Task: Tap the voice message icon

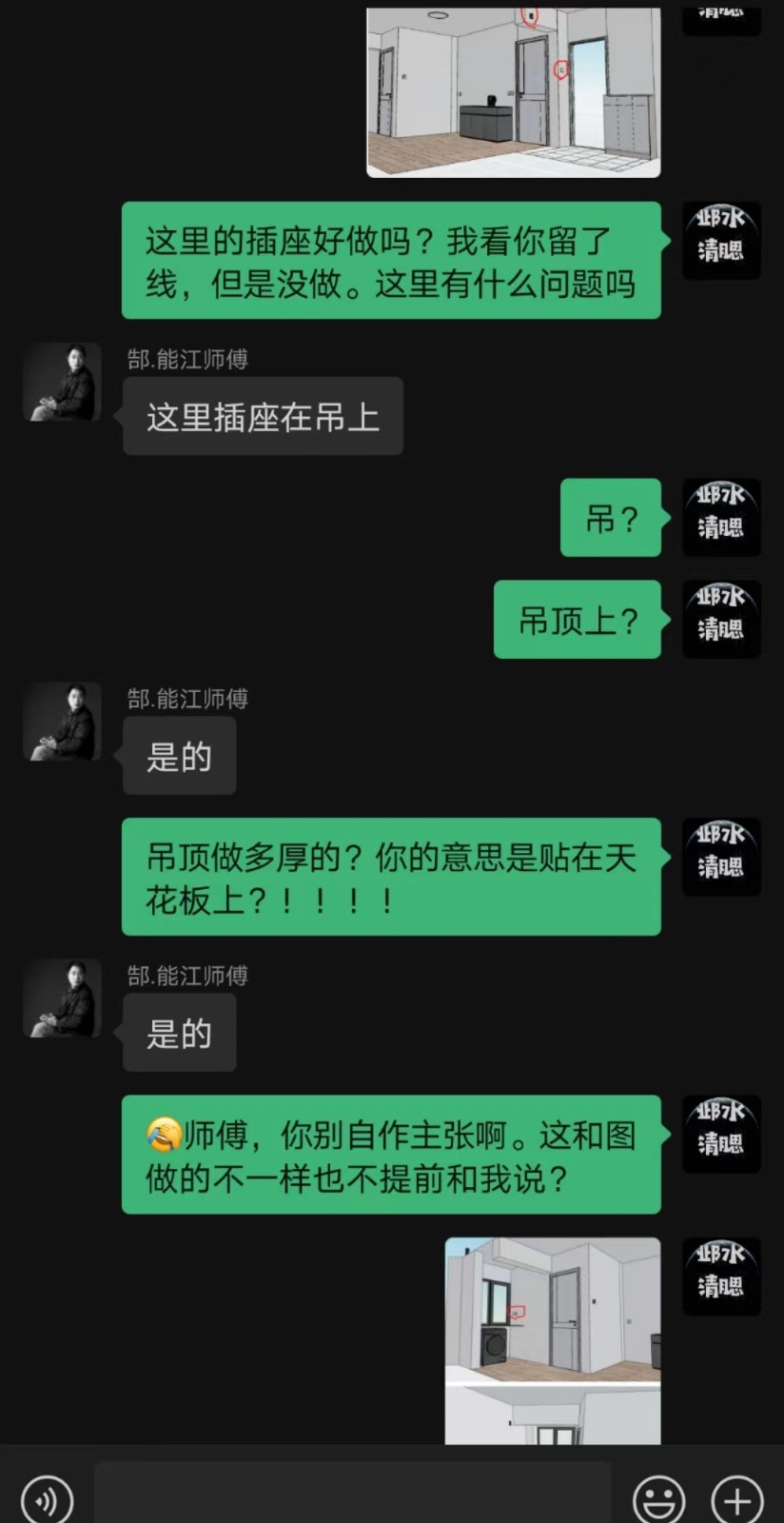Action: 47,1500
